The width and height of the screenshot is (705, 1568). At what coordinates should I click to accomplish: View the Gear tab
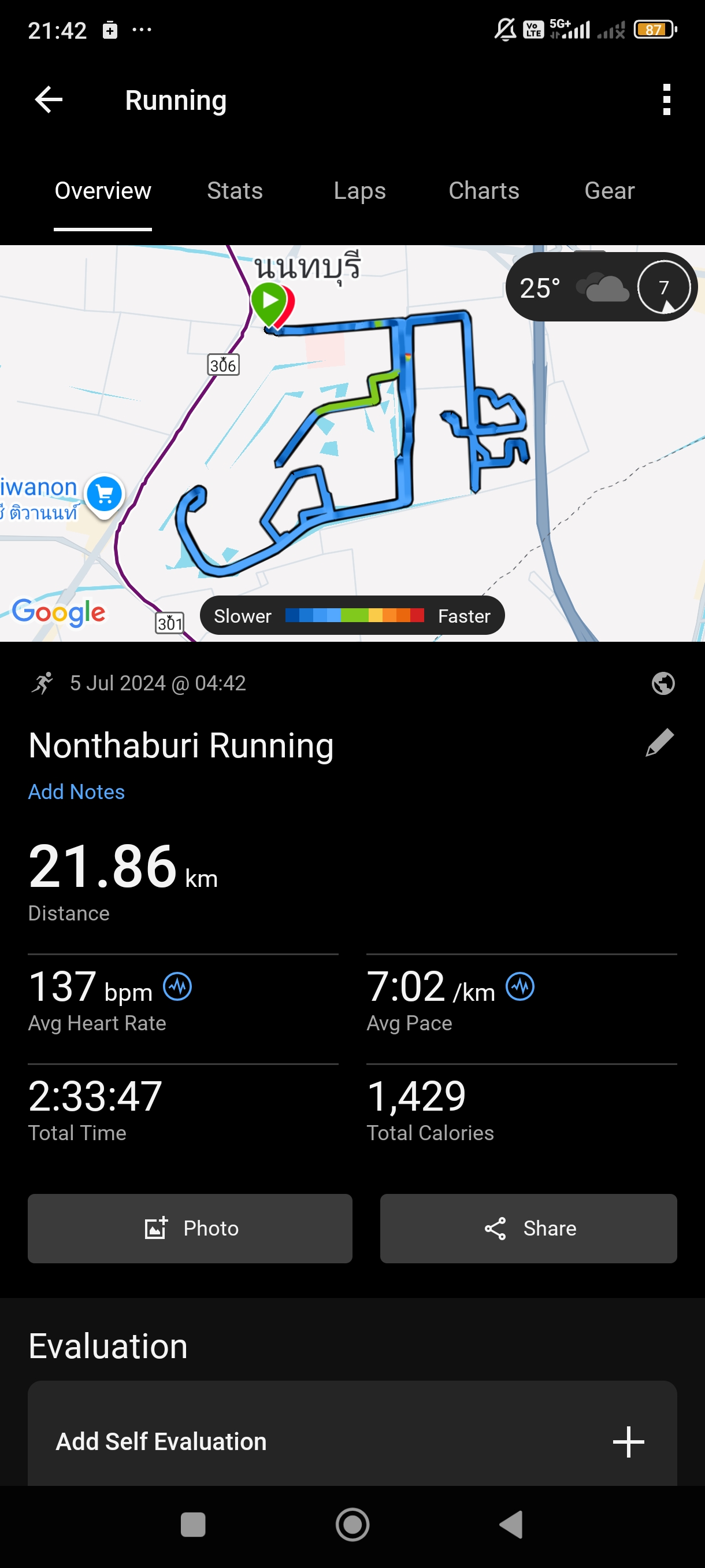point(609,191)
